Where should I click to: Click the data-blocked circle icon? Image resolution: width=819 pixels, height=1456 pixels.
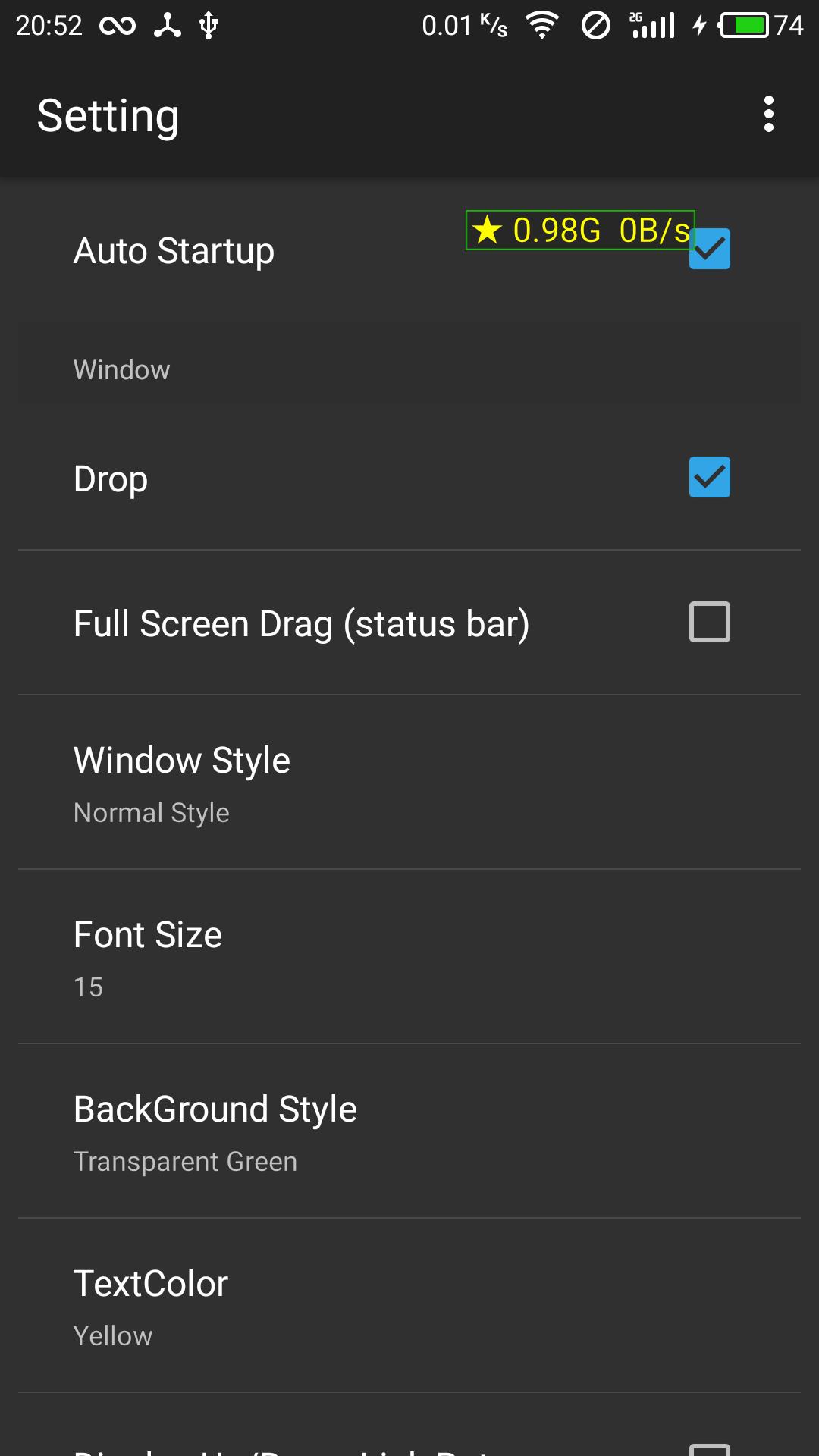pos(596,24)
